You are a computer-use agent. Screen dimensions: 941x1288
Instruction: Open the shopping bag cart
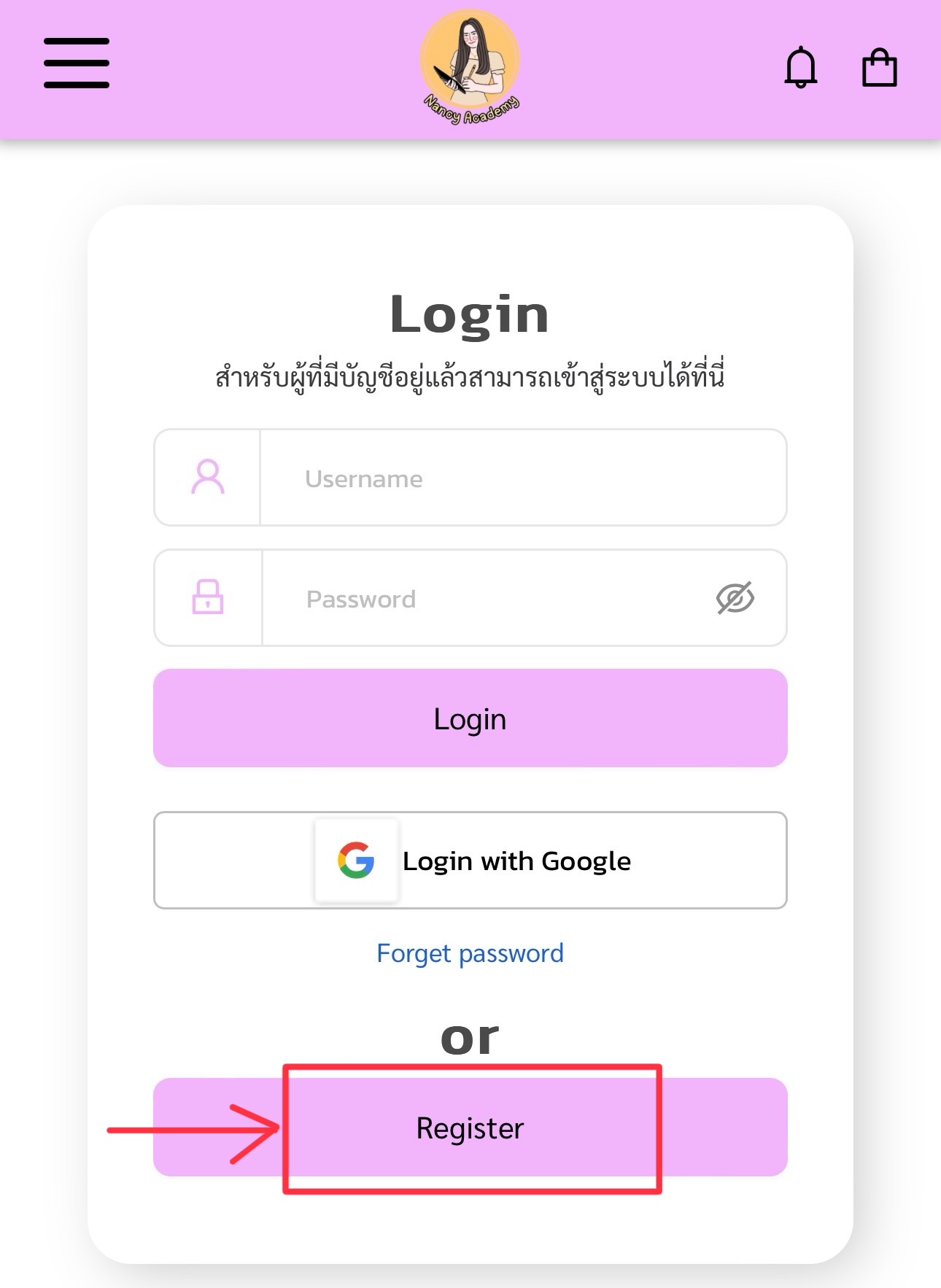tap(879, 68)
